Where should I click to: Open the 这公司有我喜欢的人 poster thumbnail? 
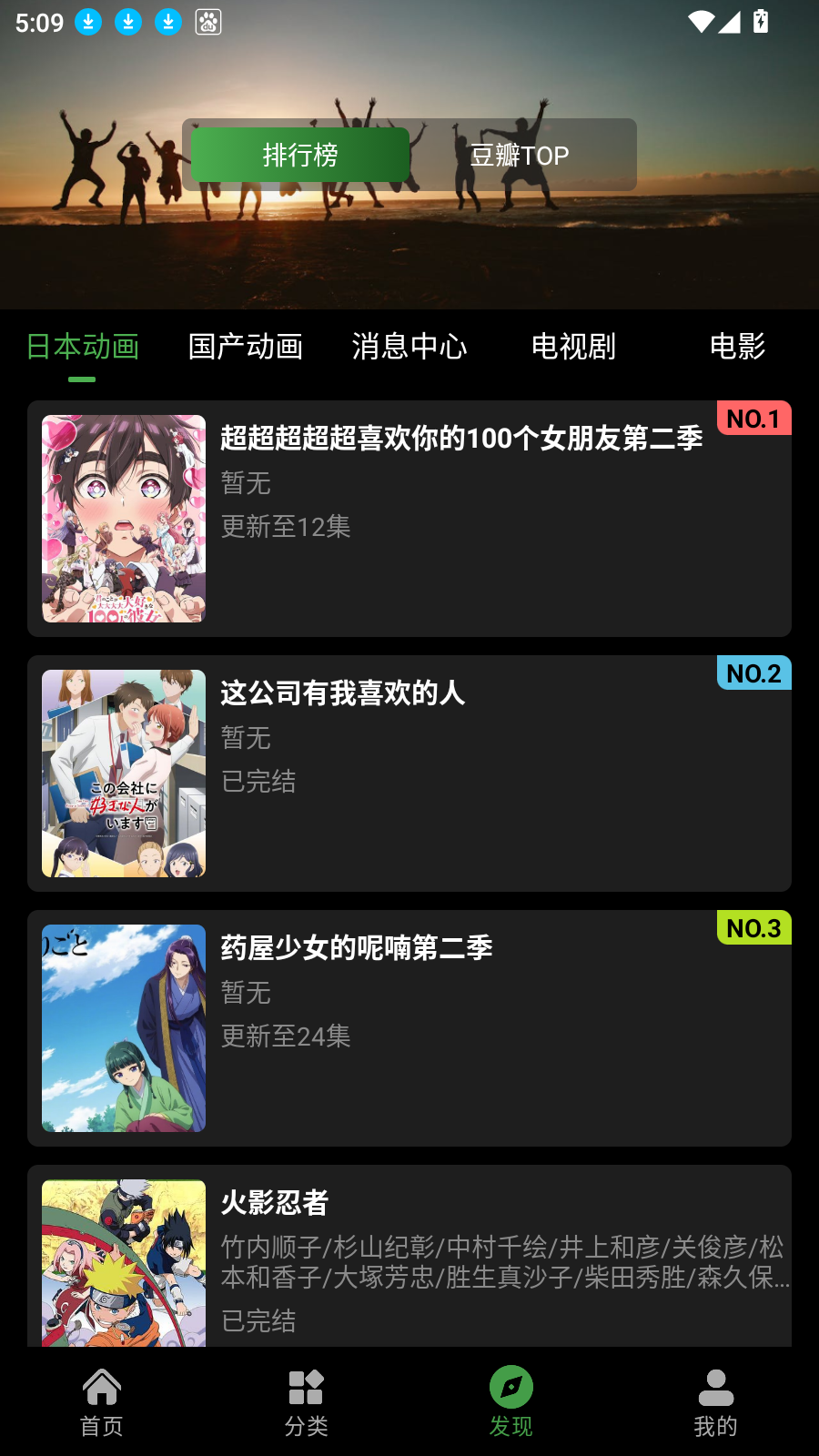coord(124,773)
